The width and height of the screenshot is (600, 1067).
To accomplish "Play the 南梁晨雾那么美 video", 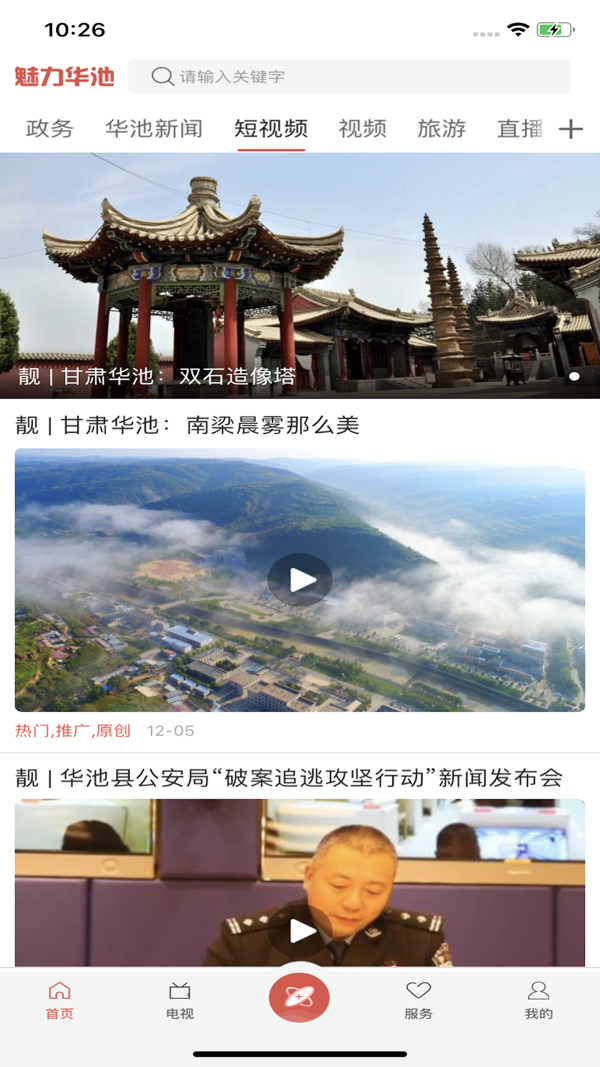I will 300,579.
